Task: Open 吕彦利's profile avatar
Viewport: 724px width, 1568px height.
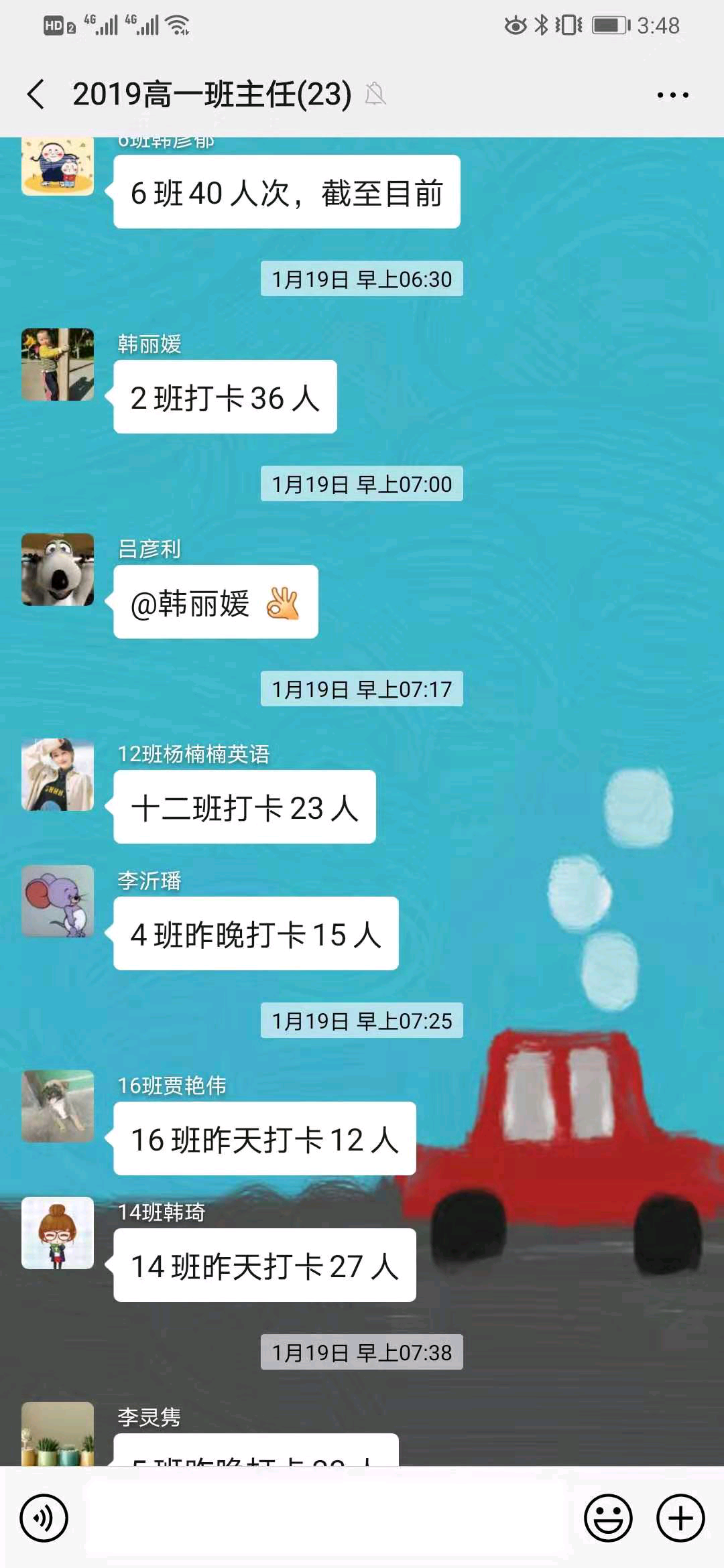Action: pyautogui.click(x=58, y=570)
